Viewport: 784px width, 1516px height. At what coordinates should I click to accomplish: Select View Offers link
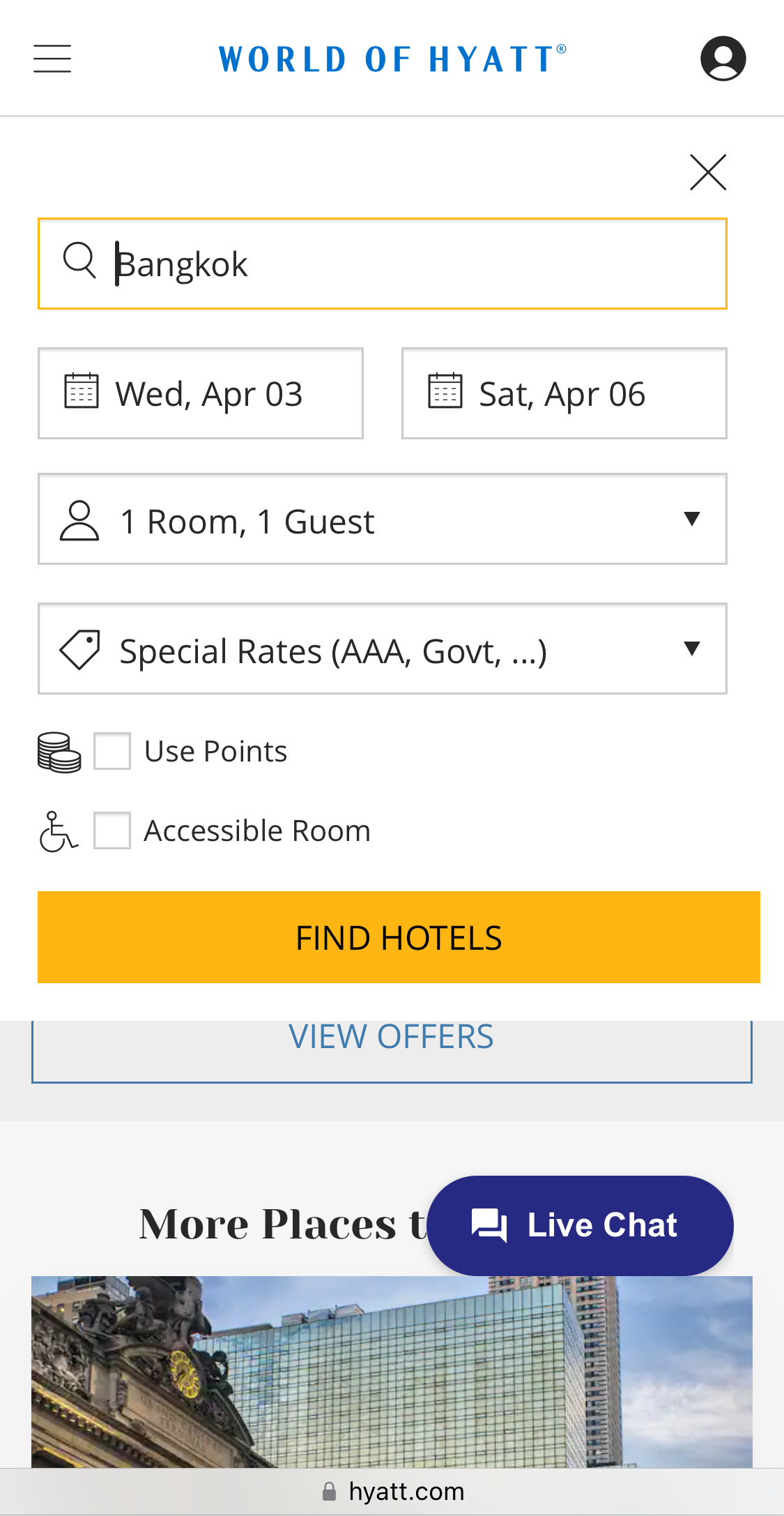(392, 1038)
